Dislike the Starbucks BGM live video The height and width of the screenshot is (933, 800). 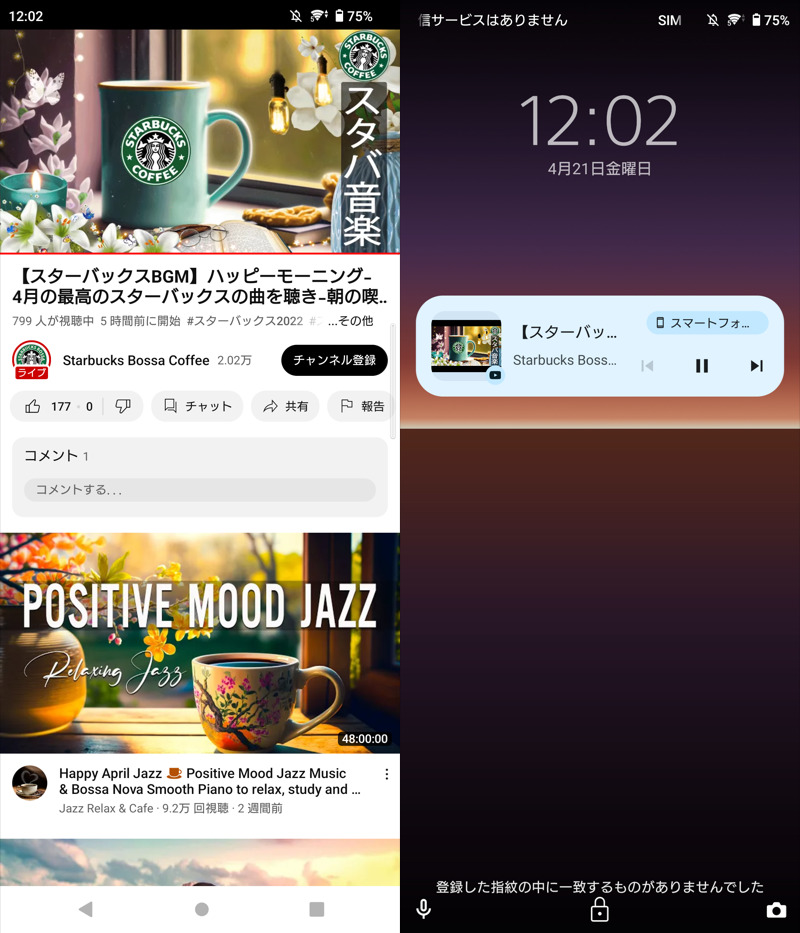123,406
